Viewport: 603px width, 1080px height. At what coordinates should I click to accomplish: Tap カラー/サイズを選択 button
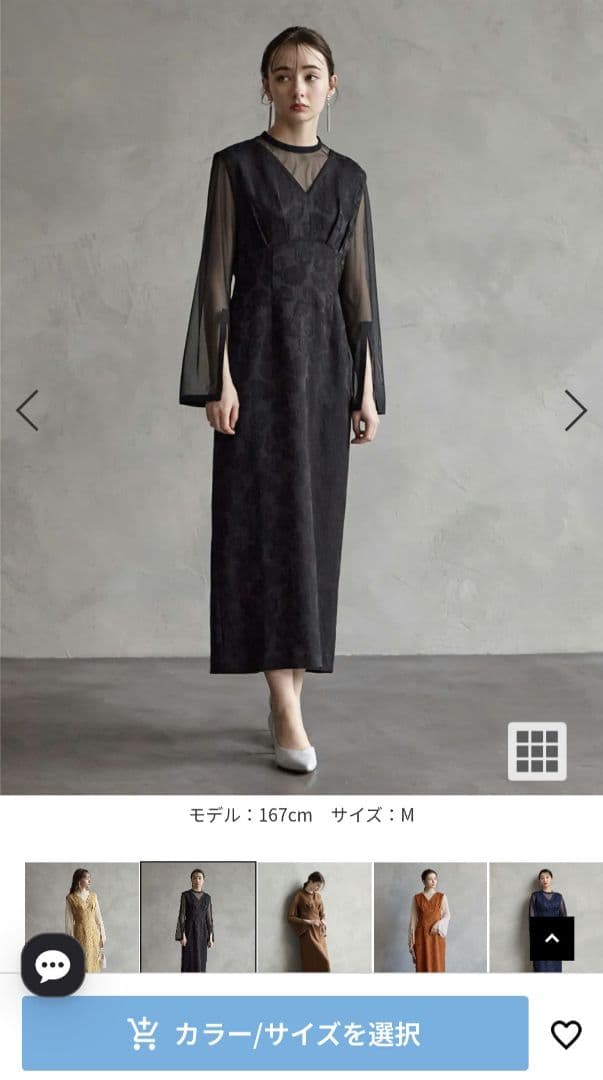(275, 1033)
